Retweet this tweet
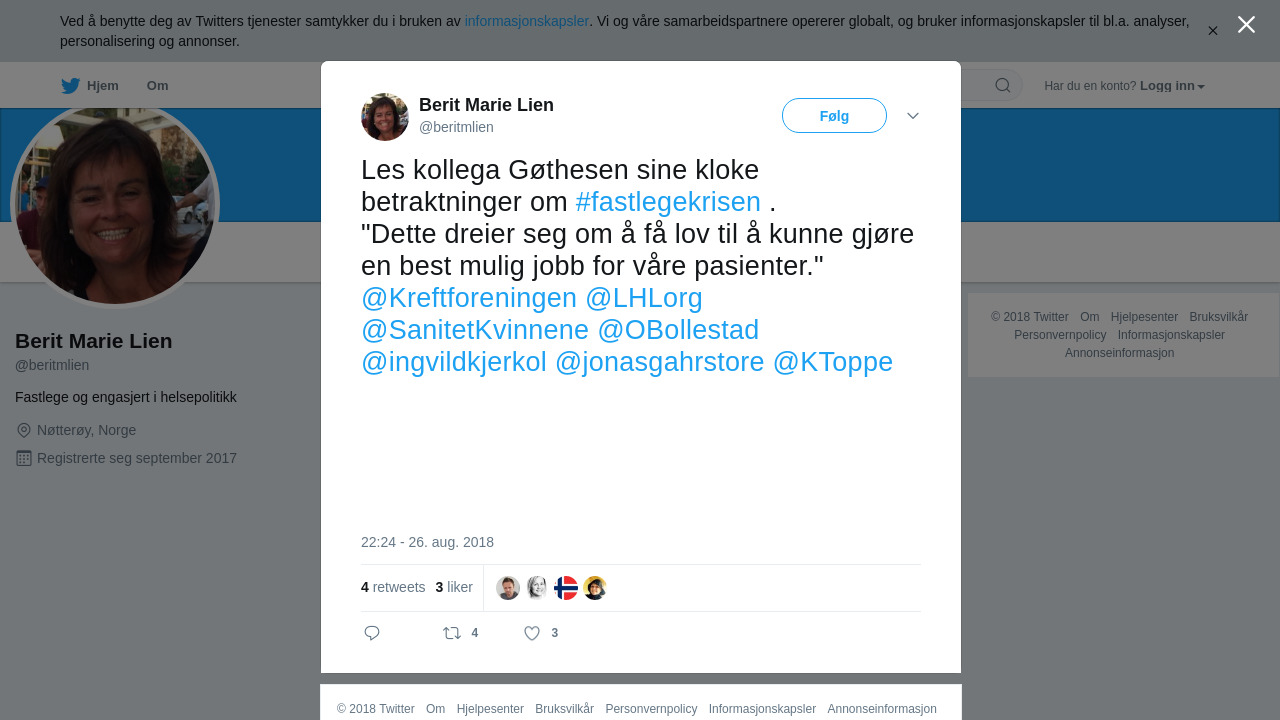 pos(453,633)
